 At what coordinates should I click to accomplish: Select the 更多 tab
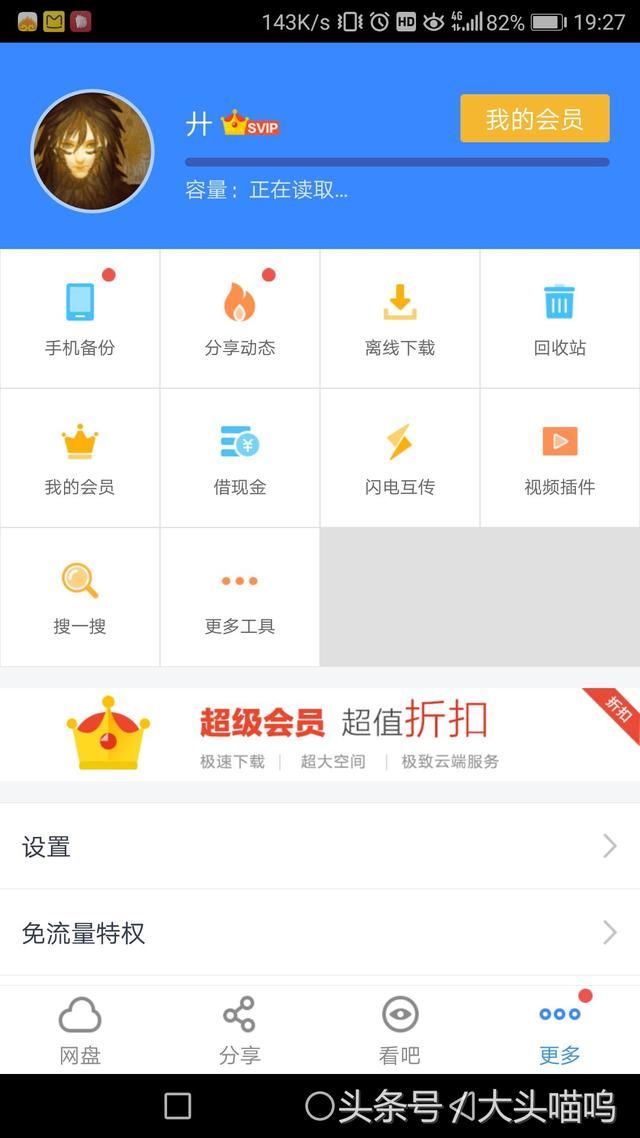(x=559, y=1030)
